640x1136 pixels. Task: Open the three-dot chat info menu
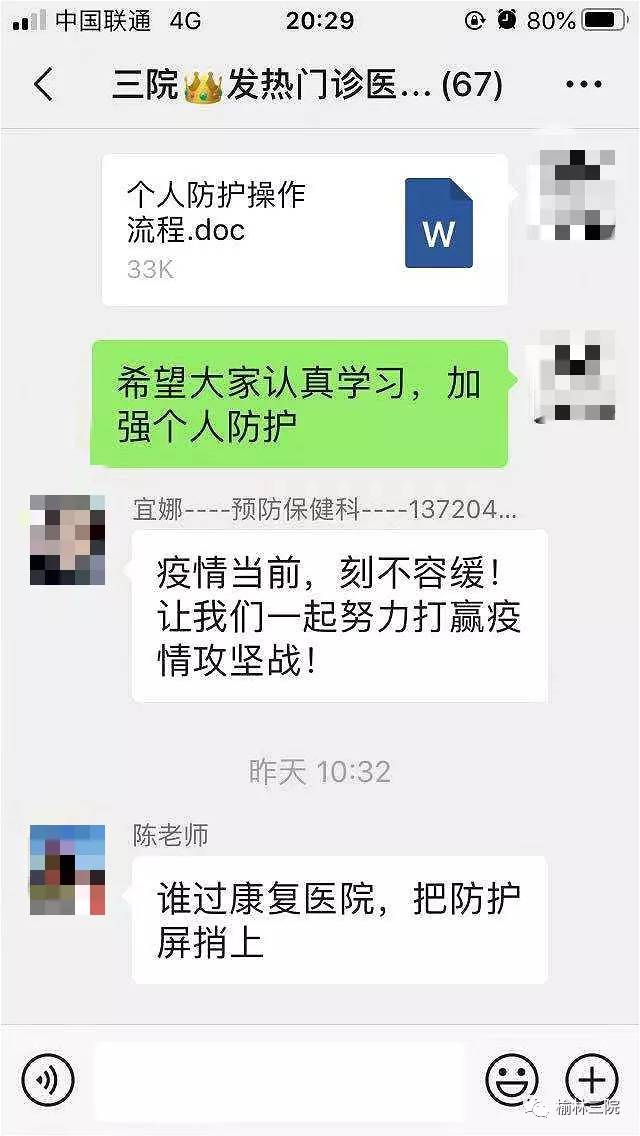point(583,85)
